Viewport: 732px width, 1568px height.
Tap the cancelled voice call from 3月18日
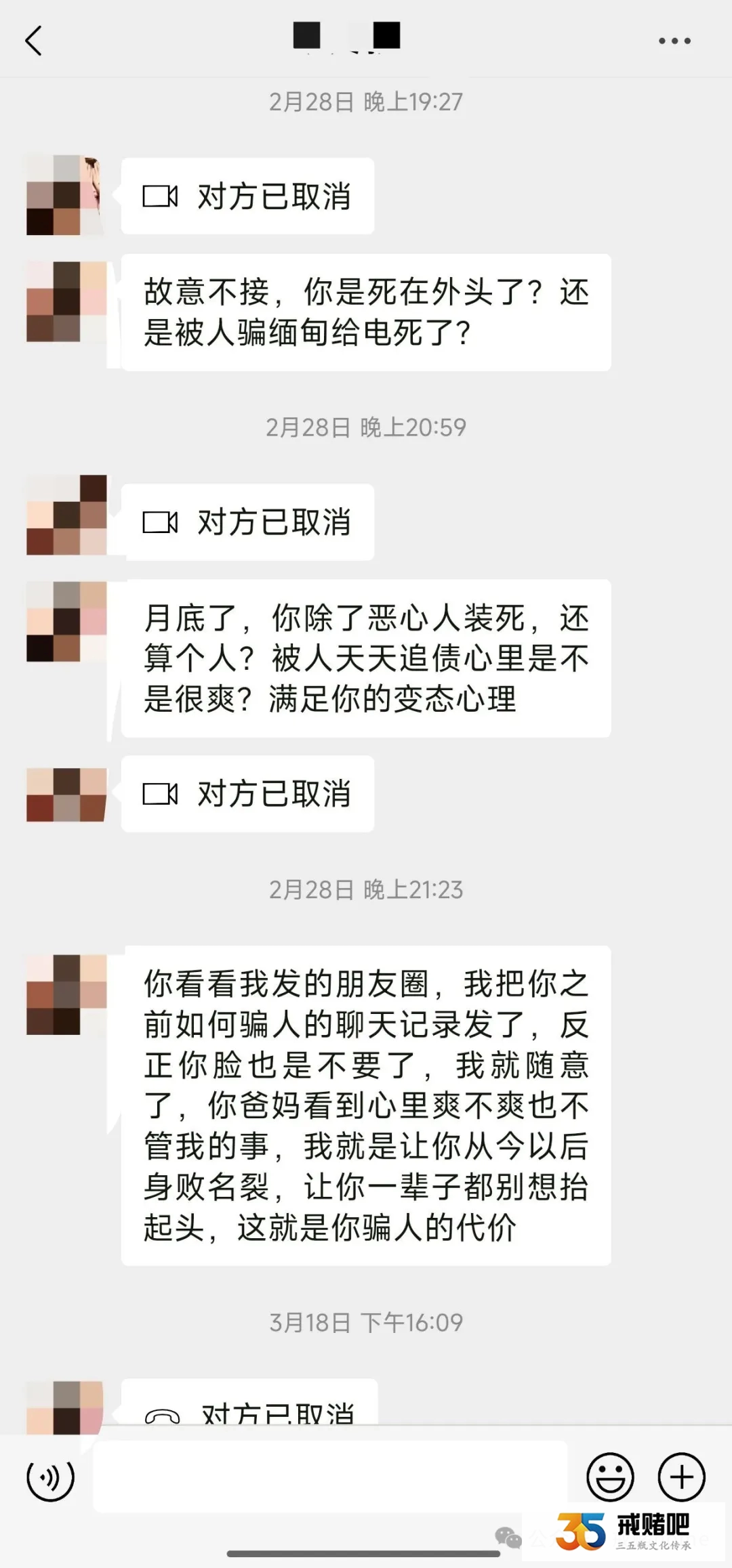point(249,1405)
